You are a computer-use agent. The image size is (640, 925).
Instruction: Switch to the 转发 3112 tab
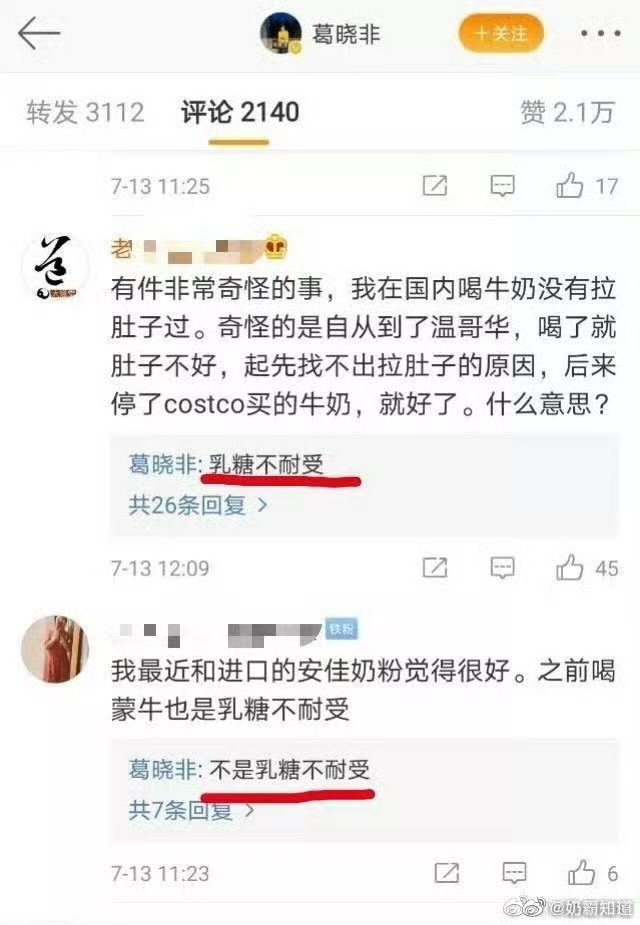(85, 112)
